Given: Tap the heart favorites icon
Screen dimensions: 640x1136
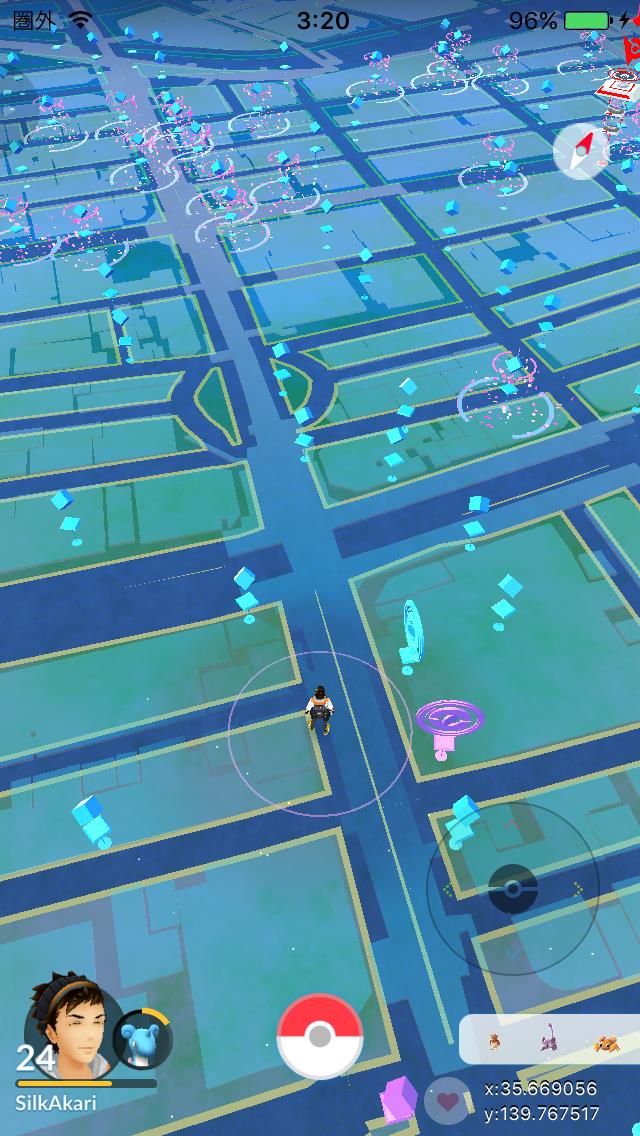Looking at the screenshot, I should (447, 1101).
